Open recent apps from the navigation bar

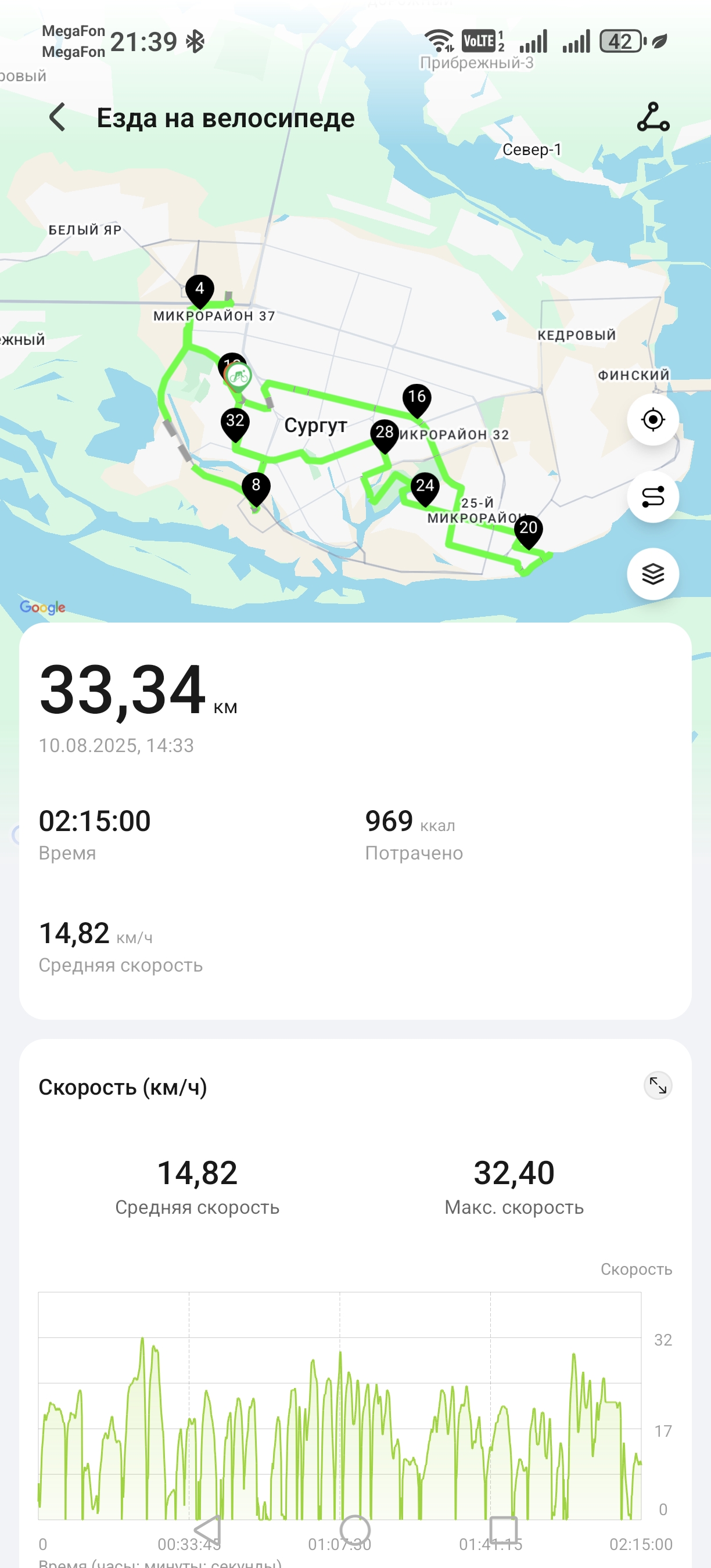click(x=504, y=1530)
